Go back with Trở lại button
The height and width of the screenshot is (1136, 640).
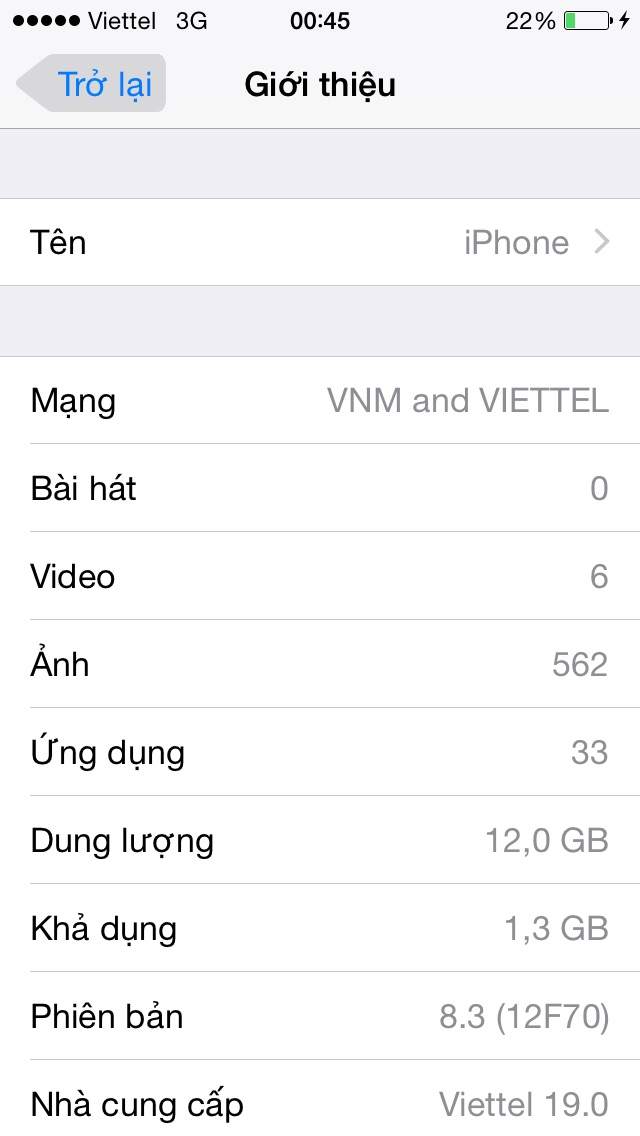coord(93,84)
